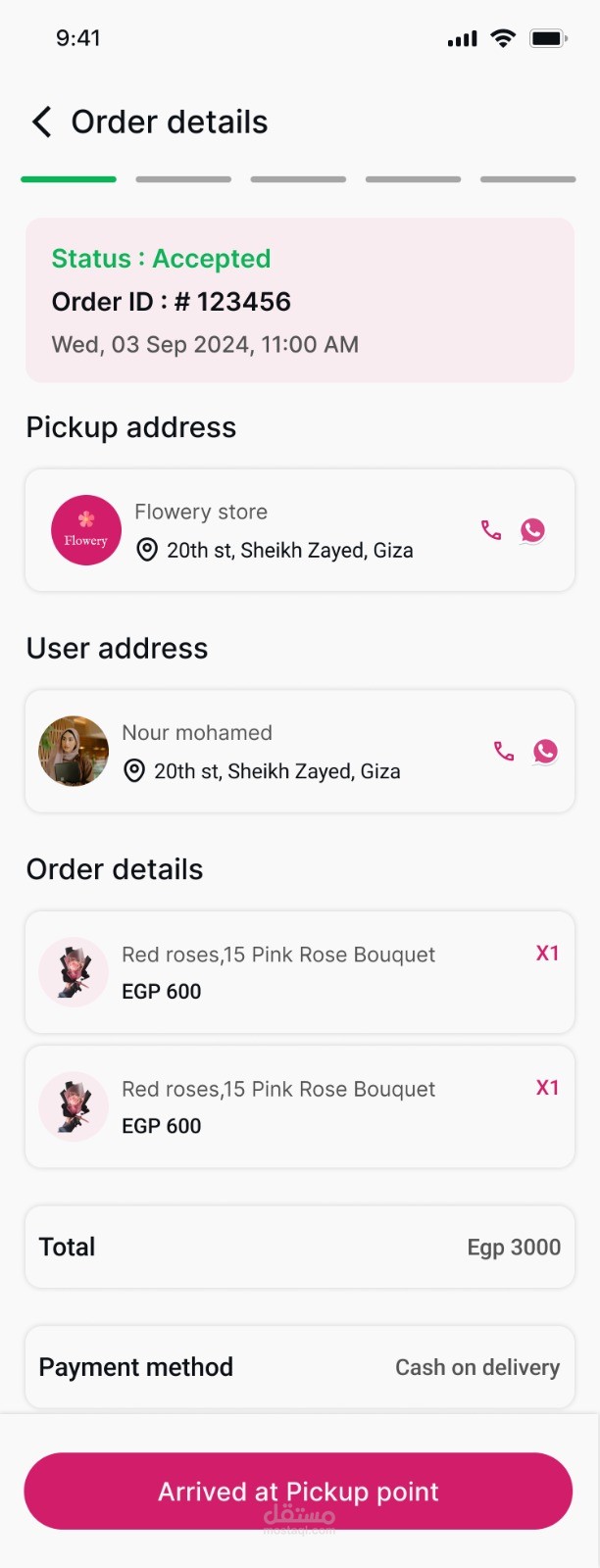This screenshot has width=600, height=1568.
Task: Message Nour mohamed on WhatsApp
Action: point(545,752)
